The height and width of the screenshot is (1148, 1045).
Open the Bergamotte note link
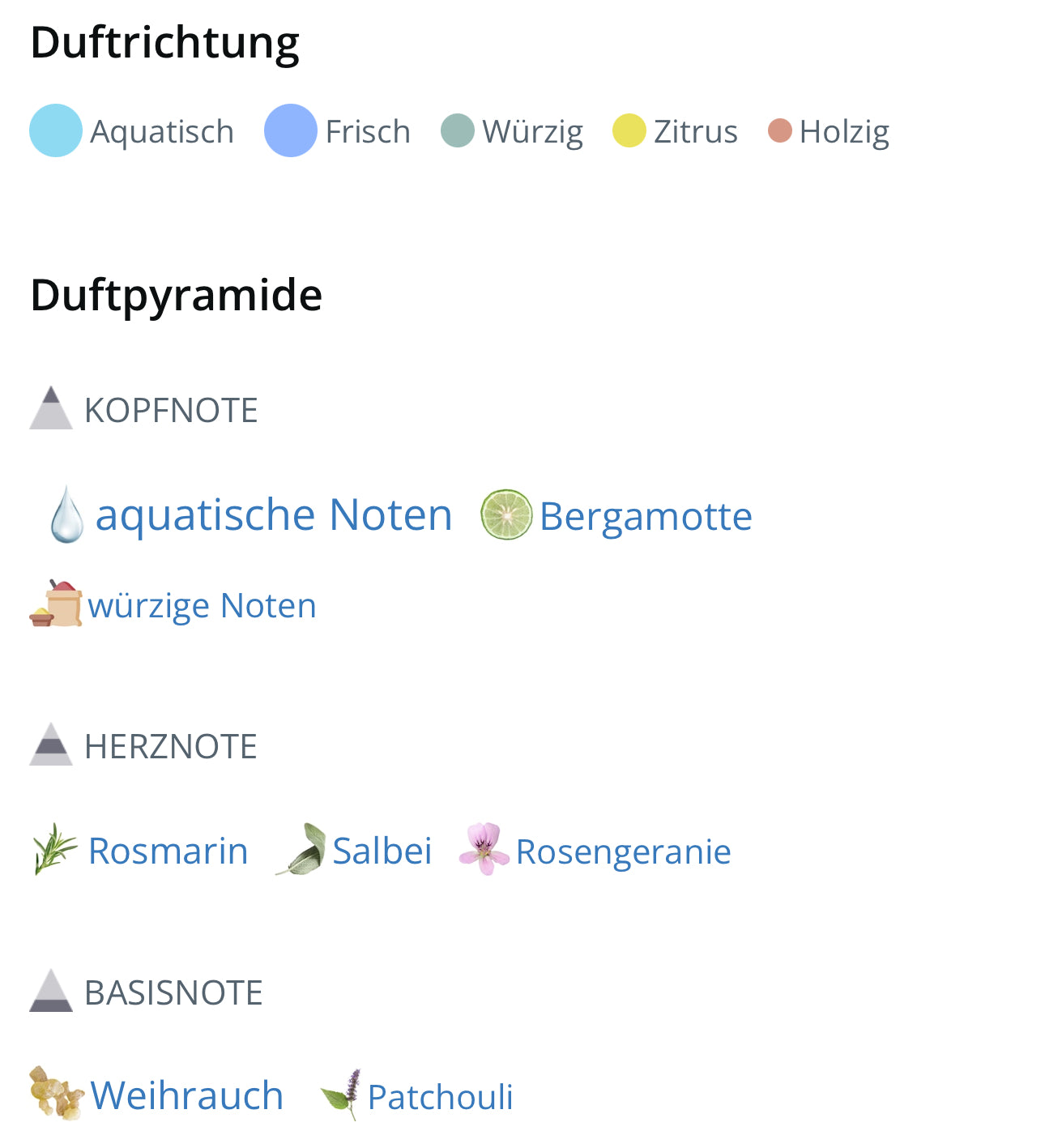pos(645,517)
